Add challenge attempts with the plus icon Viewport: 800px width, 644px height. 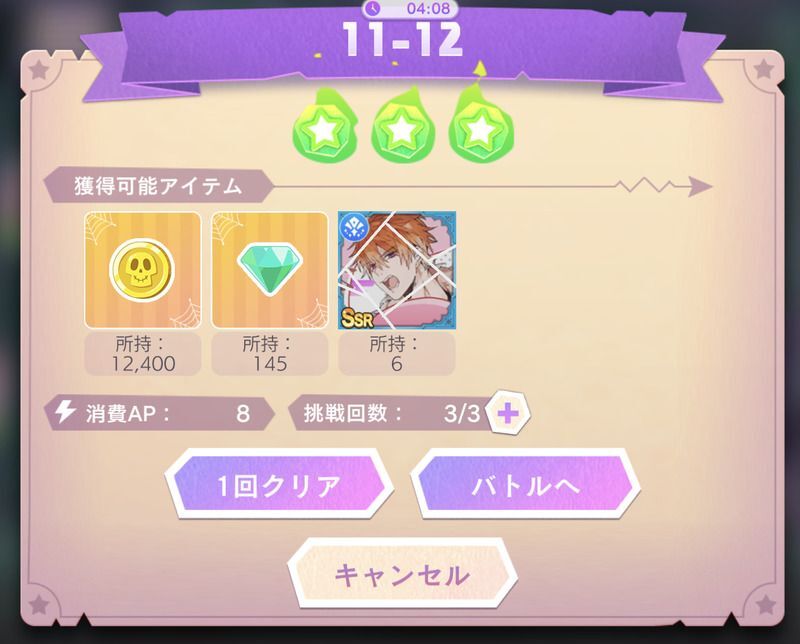tap(509, 413)
